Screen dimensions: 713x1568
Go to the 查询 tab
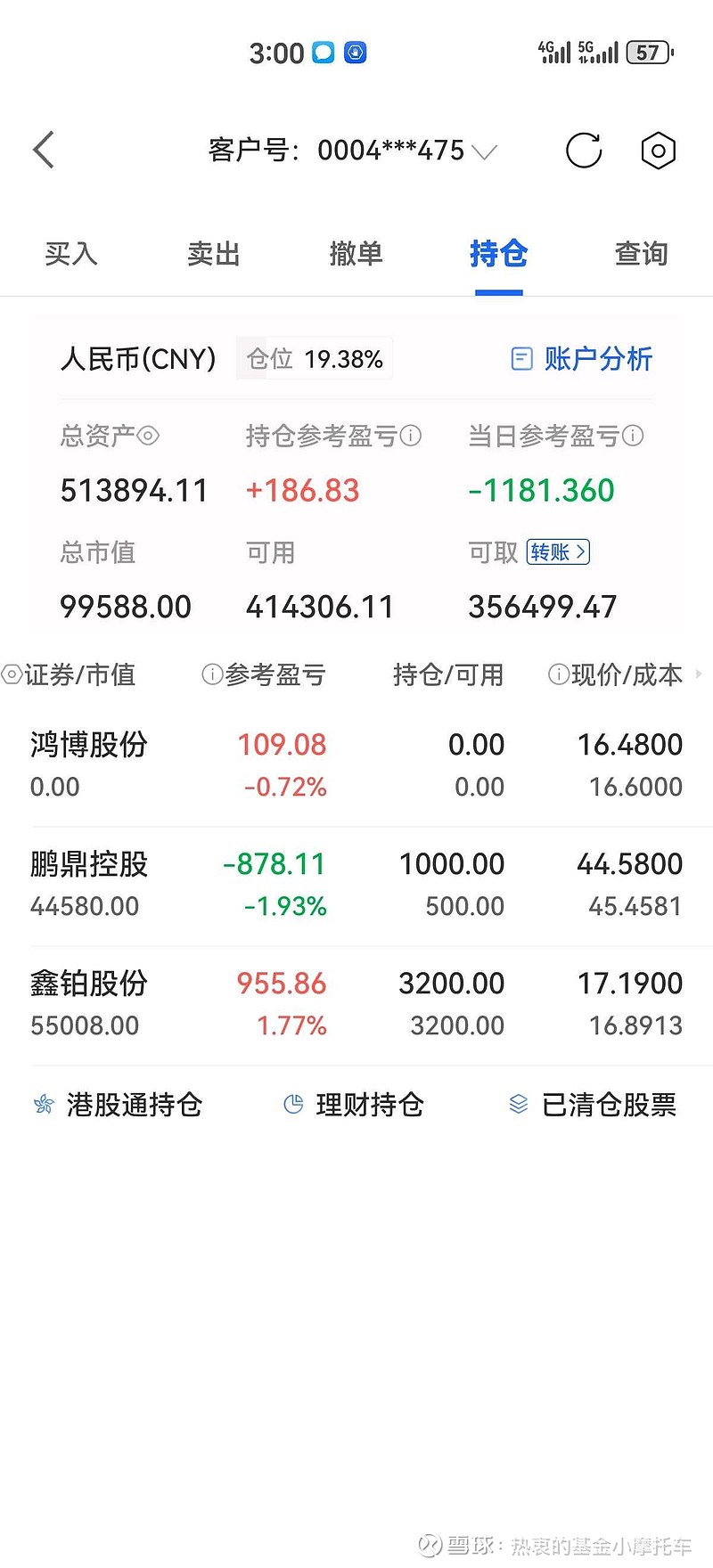tap(641, 254)
